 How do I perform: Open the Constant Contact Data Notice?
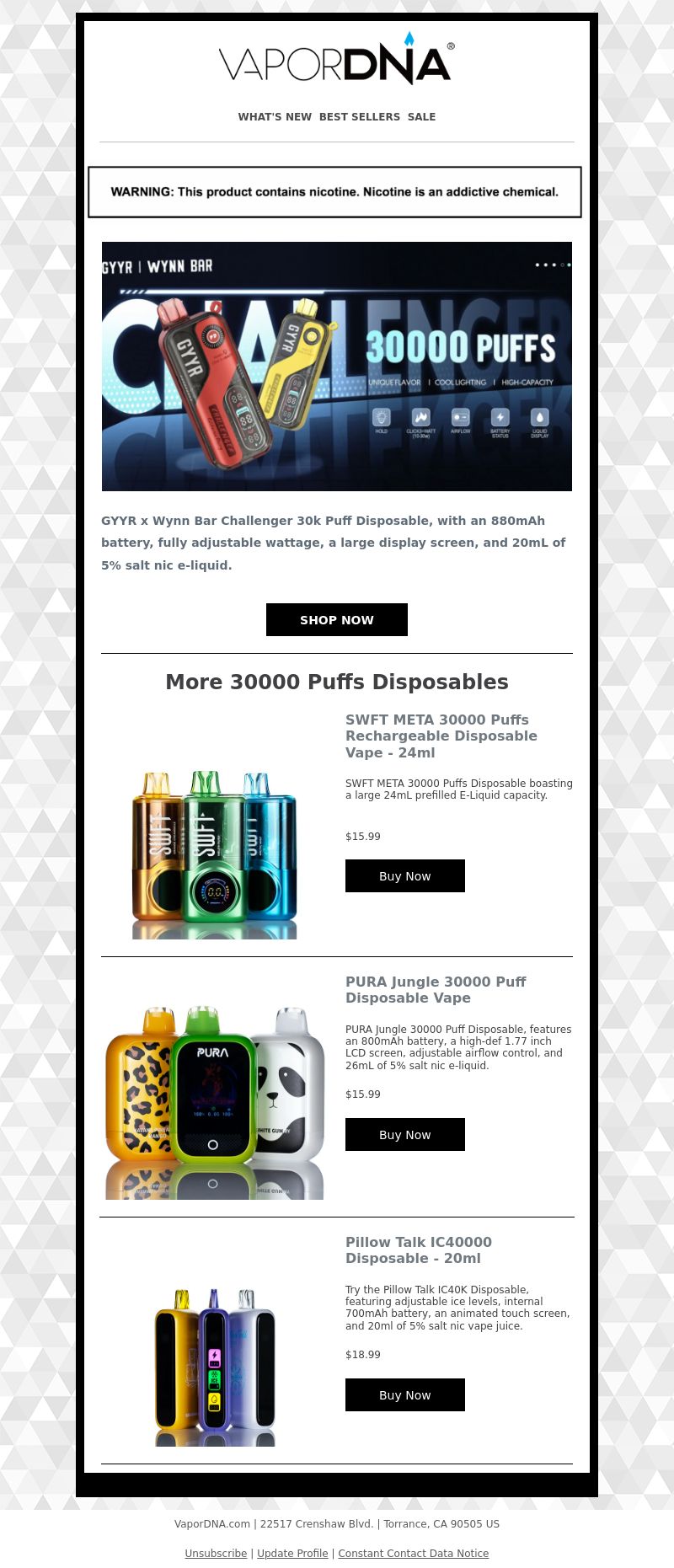coord(413,1554)
